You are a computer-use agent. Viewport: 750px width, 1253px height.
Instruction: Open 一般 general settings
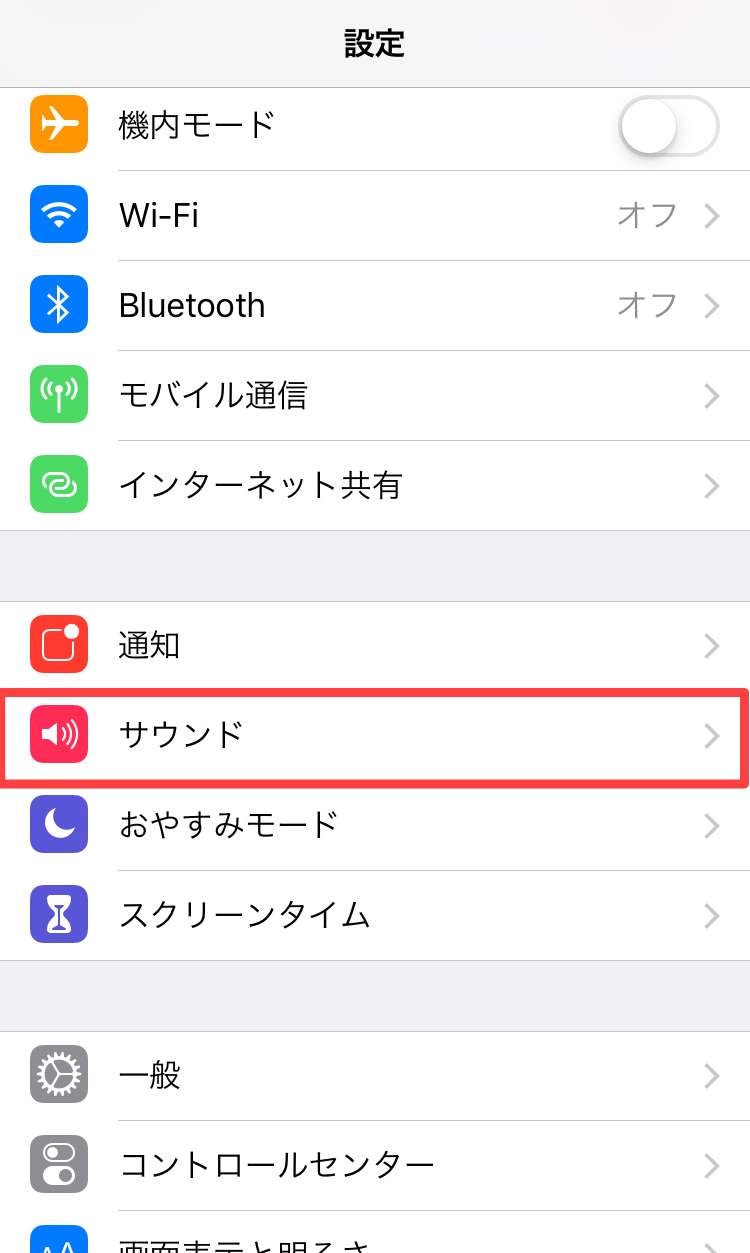pyautogui.click(x=375, y=1076)
